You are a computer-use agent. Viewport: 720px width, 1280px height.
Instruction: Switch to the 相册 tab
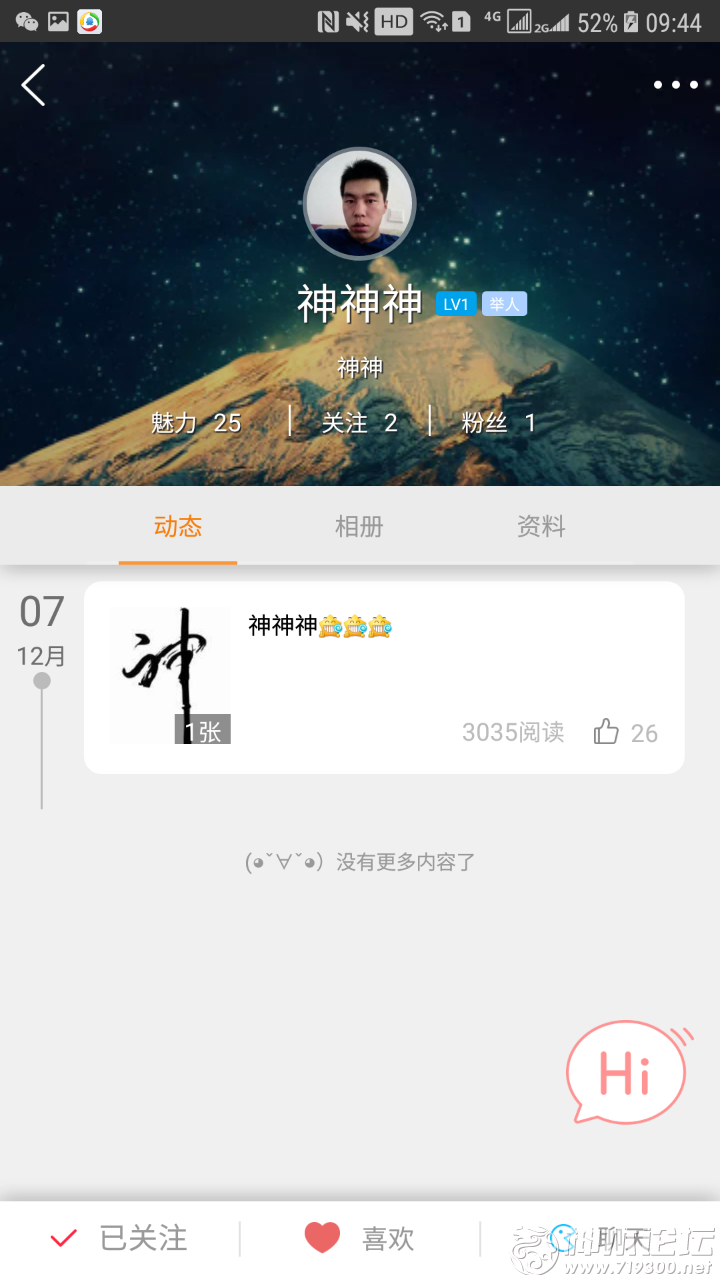[x=359, y=527]
